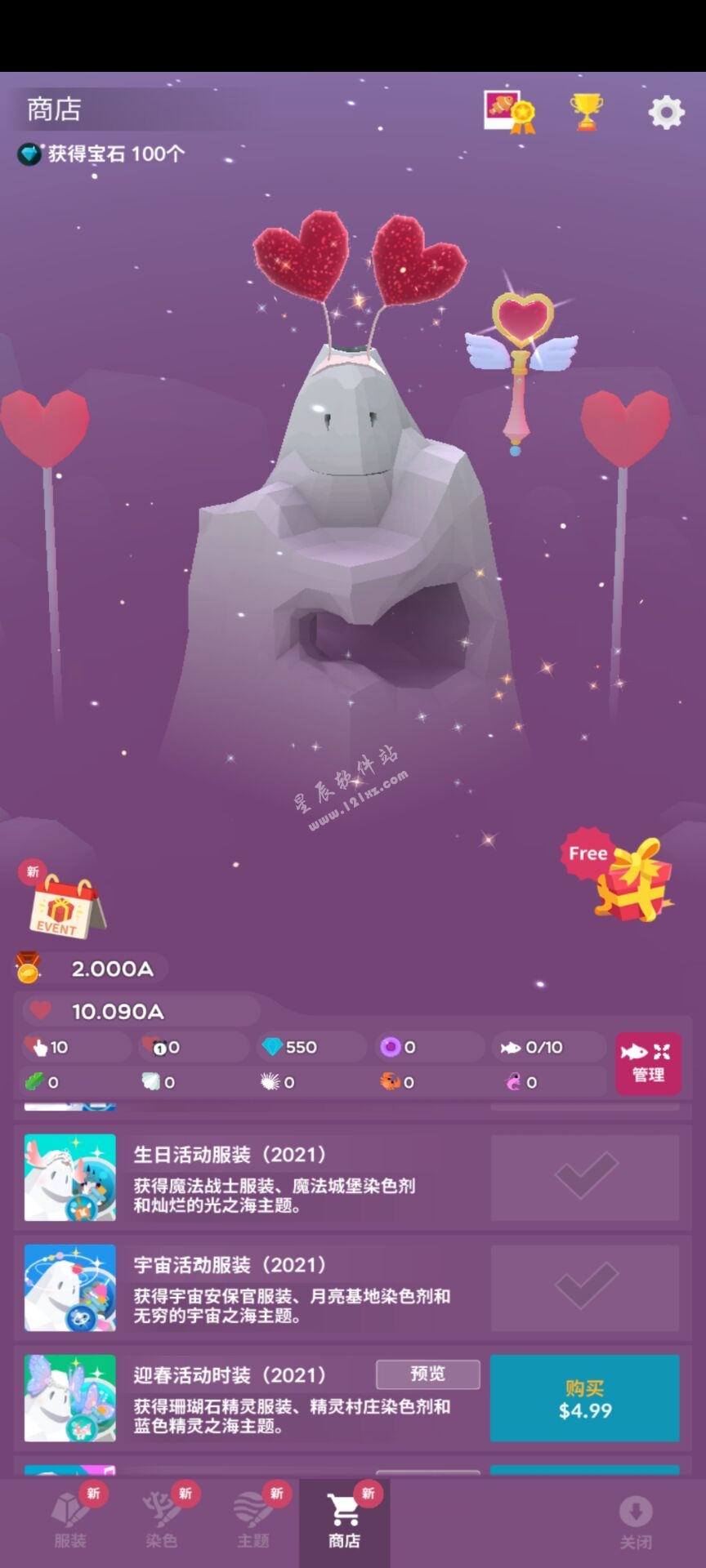Tap 获得宝石 100个 gem offer
The image size is (706, 1568).
click(x=103, y=154)
